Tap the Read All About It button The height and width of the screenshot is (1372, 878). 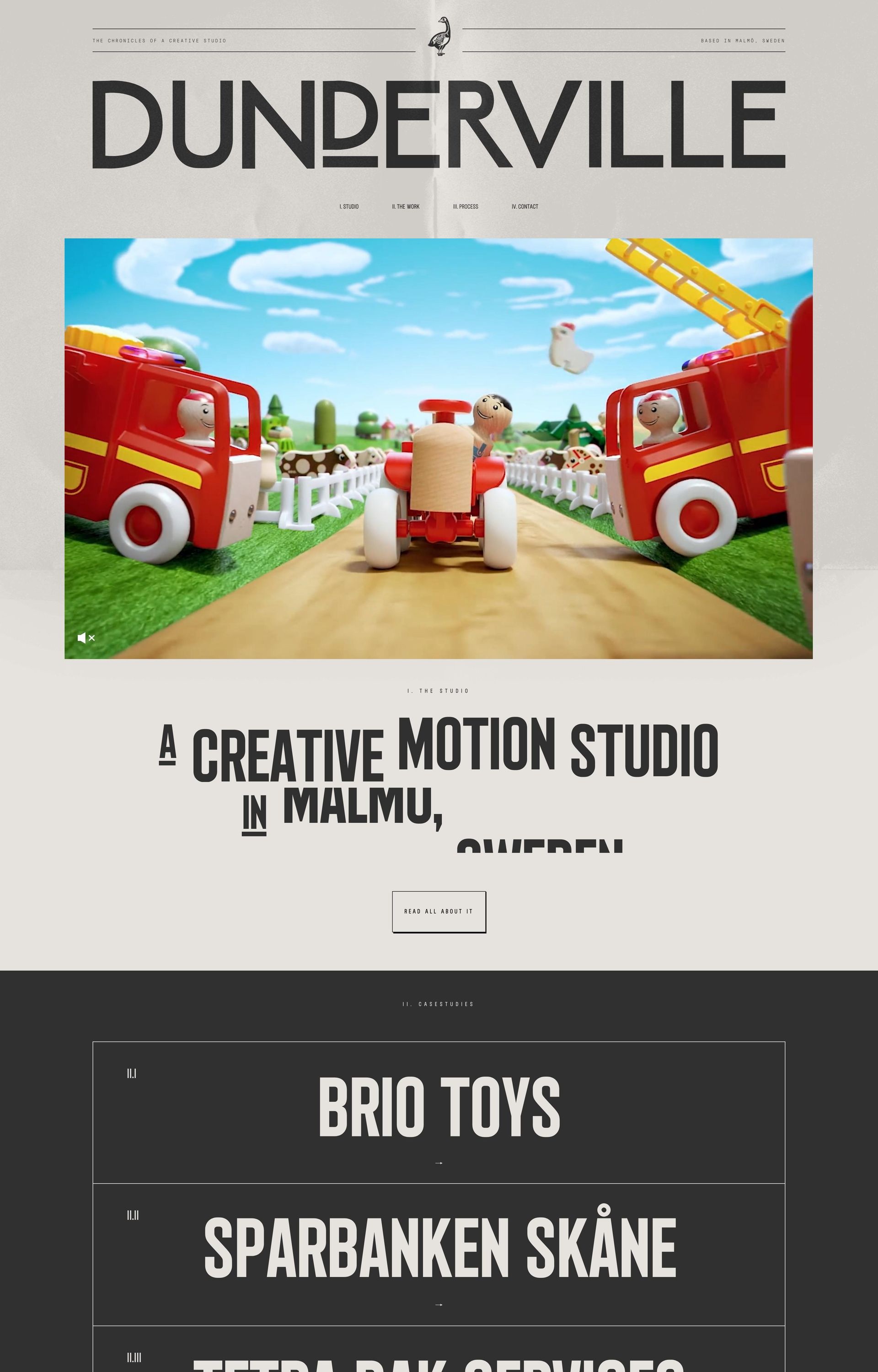(439, 911)
